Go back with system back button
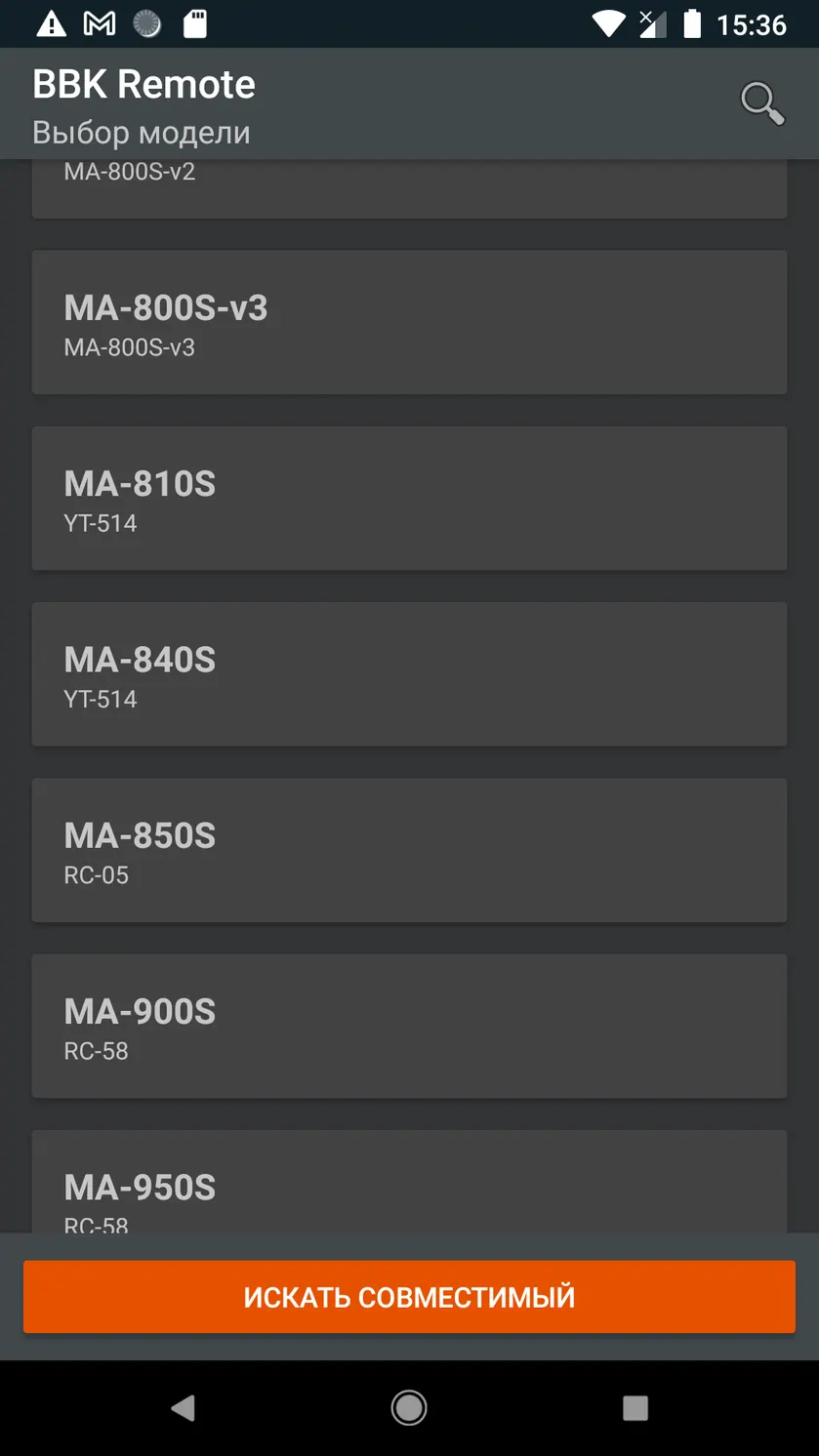This screenshot has height=1456, width=819. click(x=183, y=1407)
